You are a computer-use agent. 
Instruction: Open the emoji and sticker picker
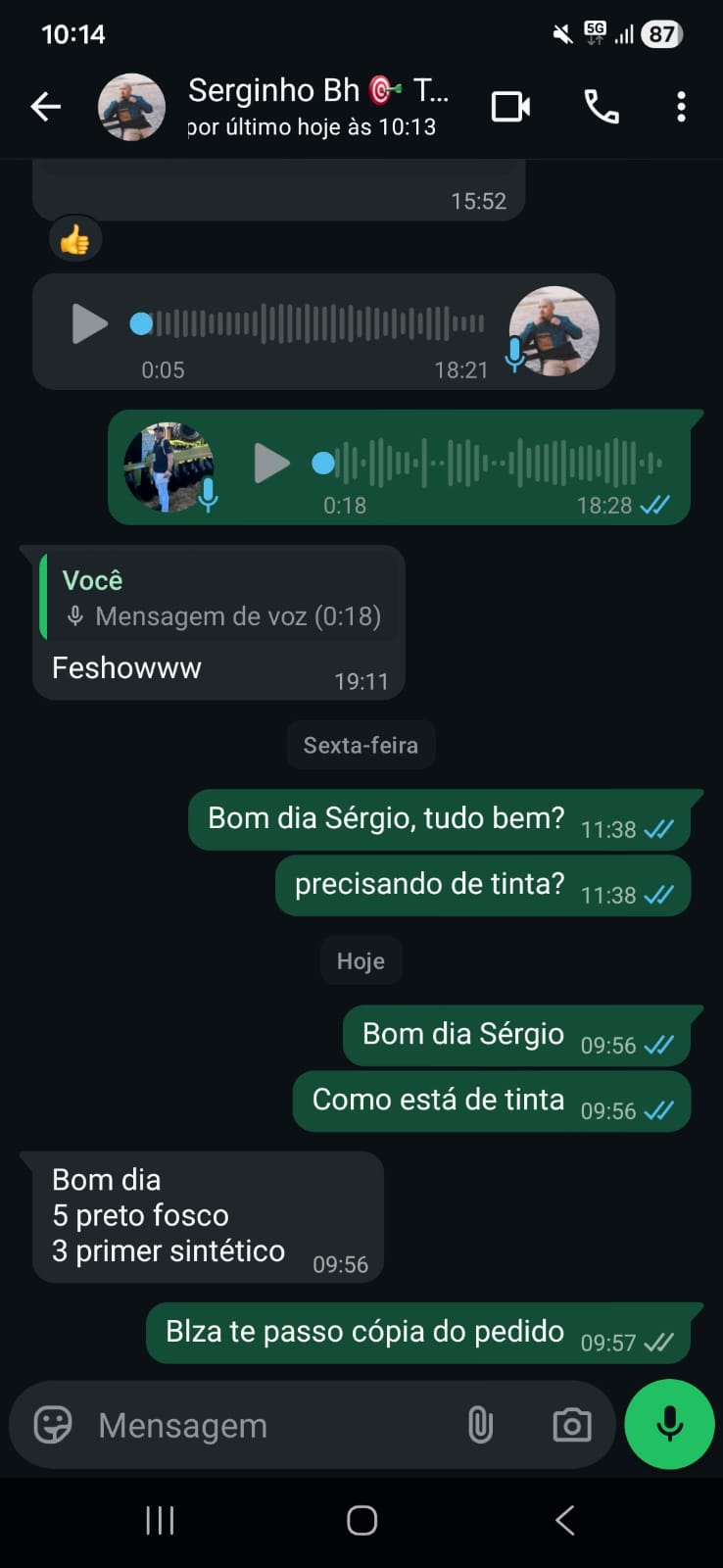pos(53,1425)
